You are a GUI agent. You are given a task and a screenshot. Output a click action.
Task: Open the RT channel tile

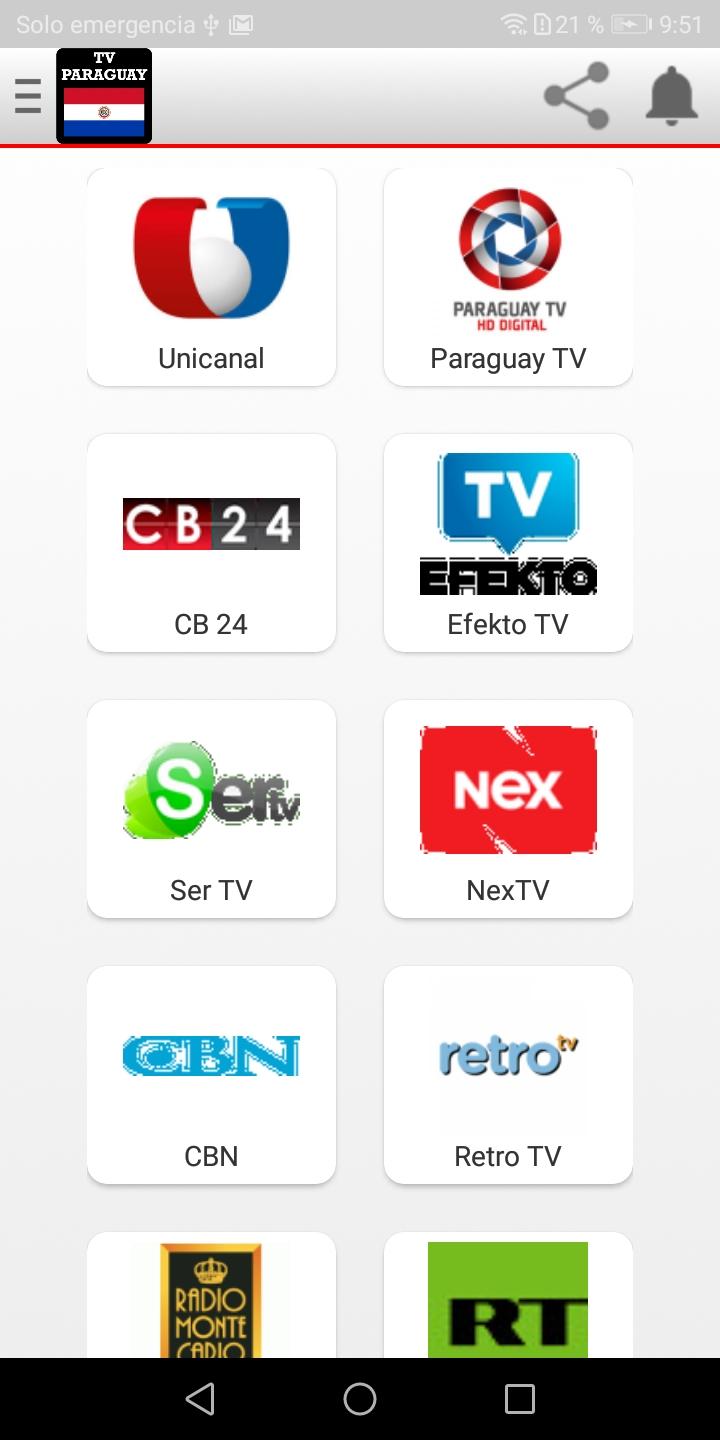tap(508, 1298)
